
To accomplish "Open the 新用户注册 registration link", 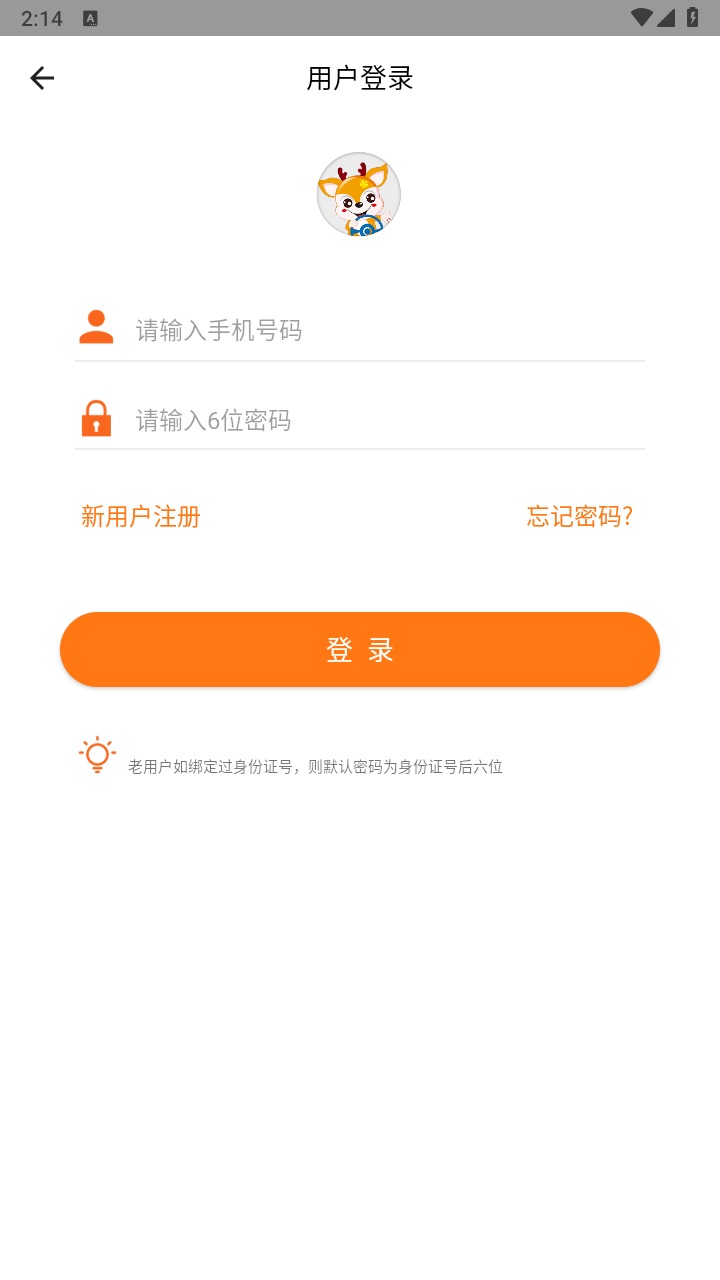I will [x=140, y=516].
